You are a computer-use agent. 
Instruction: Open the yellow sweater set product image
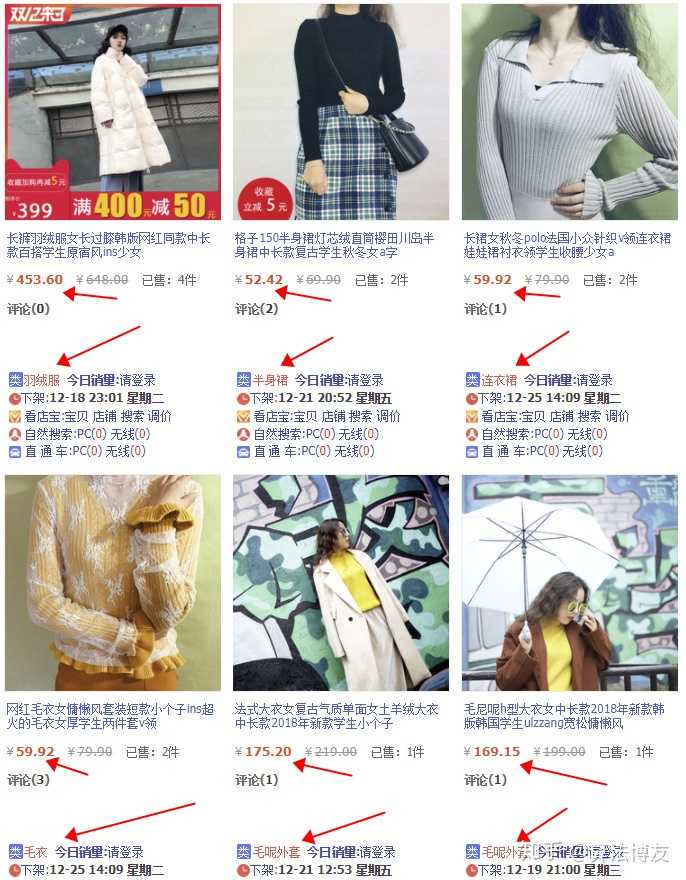(113, 582)
